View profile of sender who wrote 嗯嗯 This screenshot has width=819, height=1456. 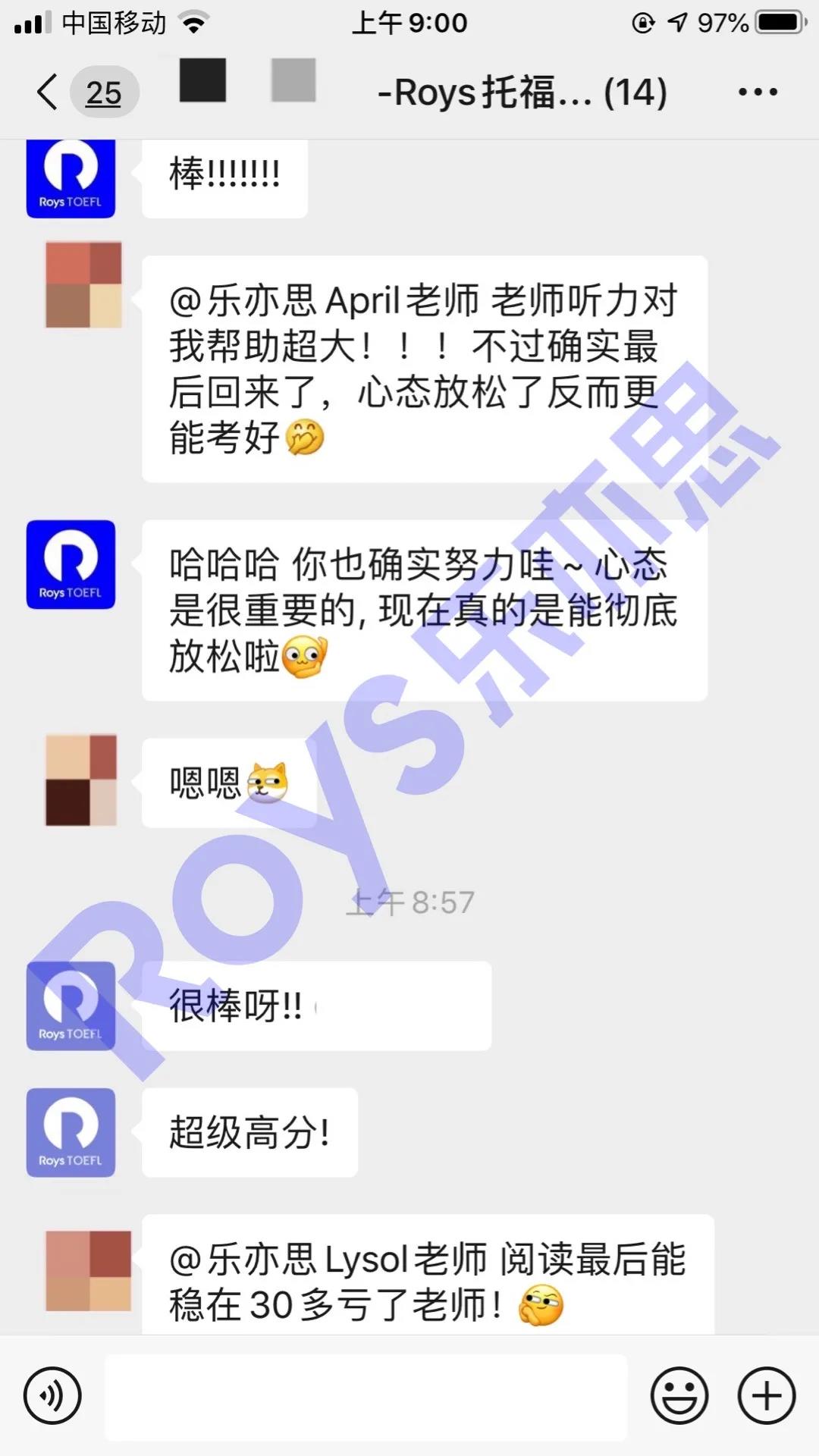(81, 780)
